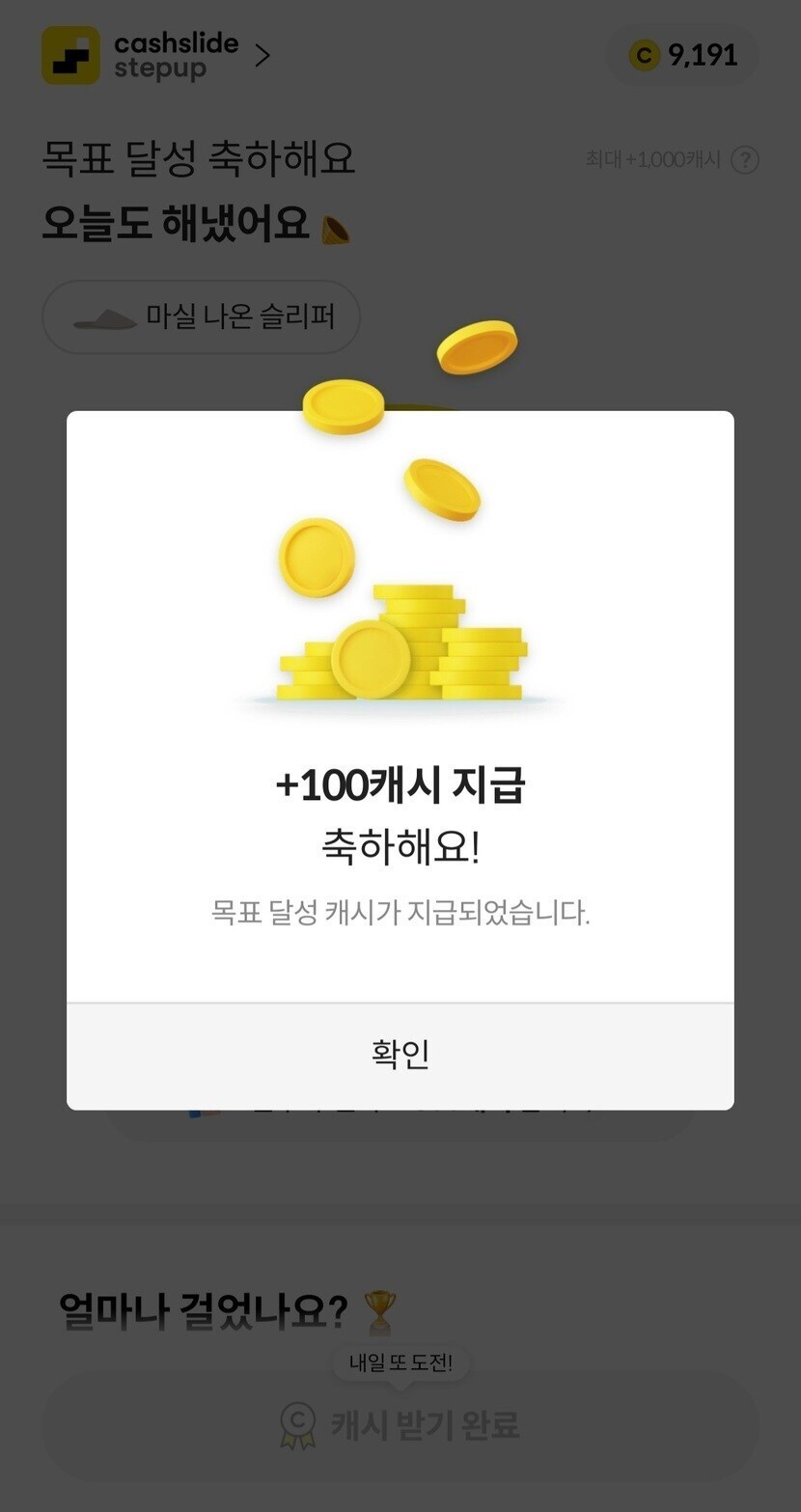Tap the 캐시 받기 완료 button
Screen dimensions: 801x1512
(400, 1424)
